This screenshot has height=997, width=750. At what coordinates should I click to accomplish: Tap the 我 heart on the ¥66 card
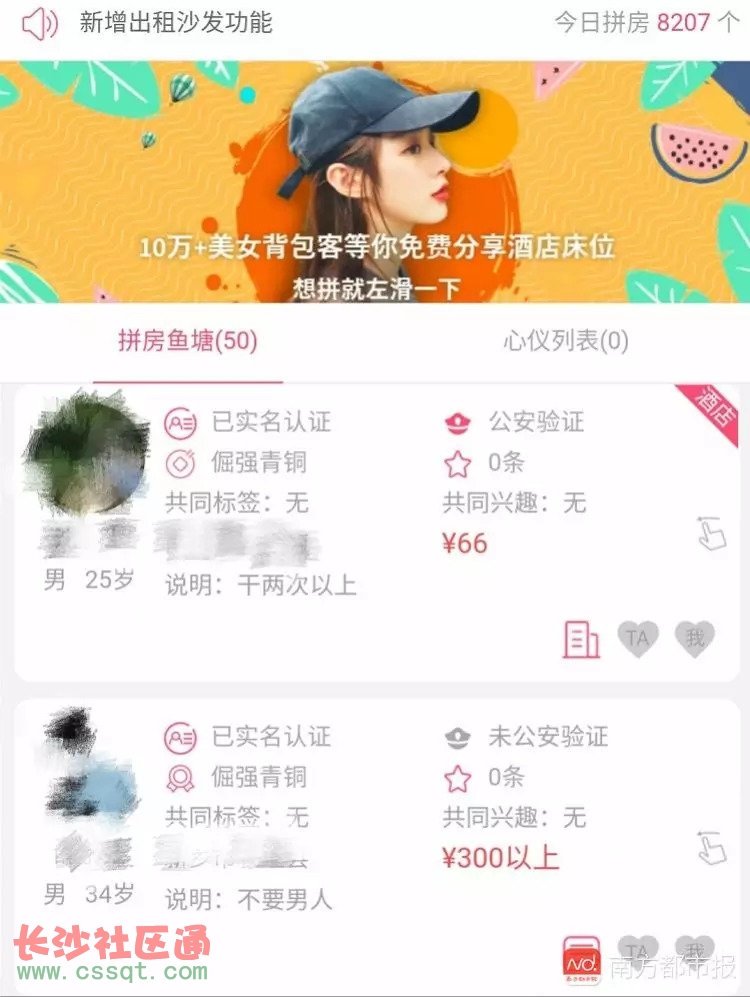[695, 637]
